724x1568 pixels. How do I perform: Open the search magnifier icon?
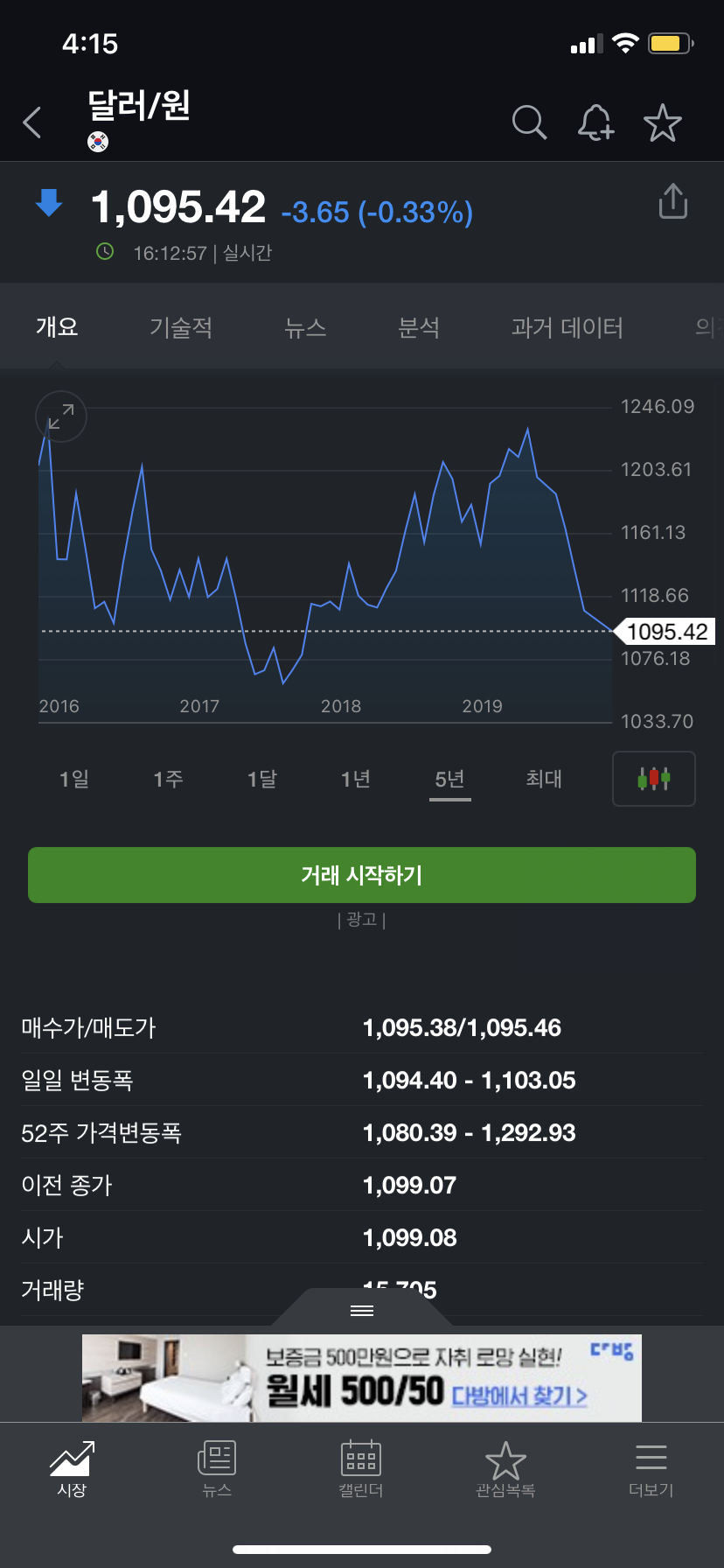pos(529,122)
